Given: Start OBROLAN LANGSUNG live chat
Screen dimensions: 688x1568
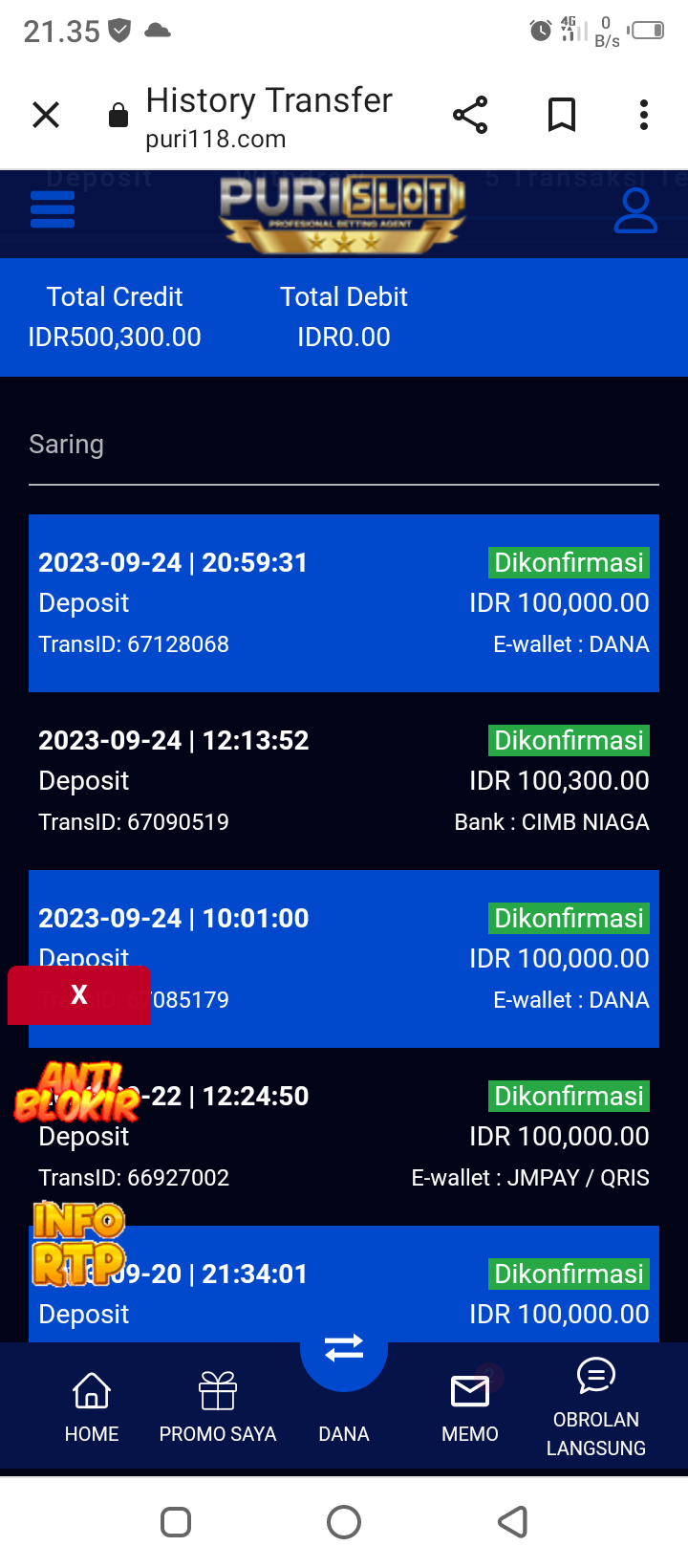Looking at the screenshot, I should [x=596, y=1405].
